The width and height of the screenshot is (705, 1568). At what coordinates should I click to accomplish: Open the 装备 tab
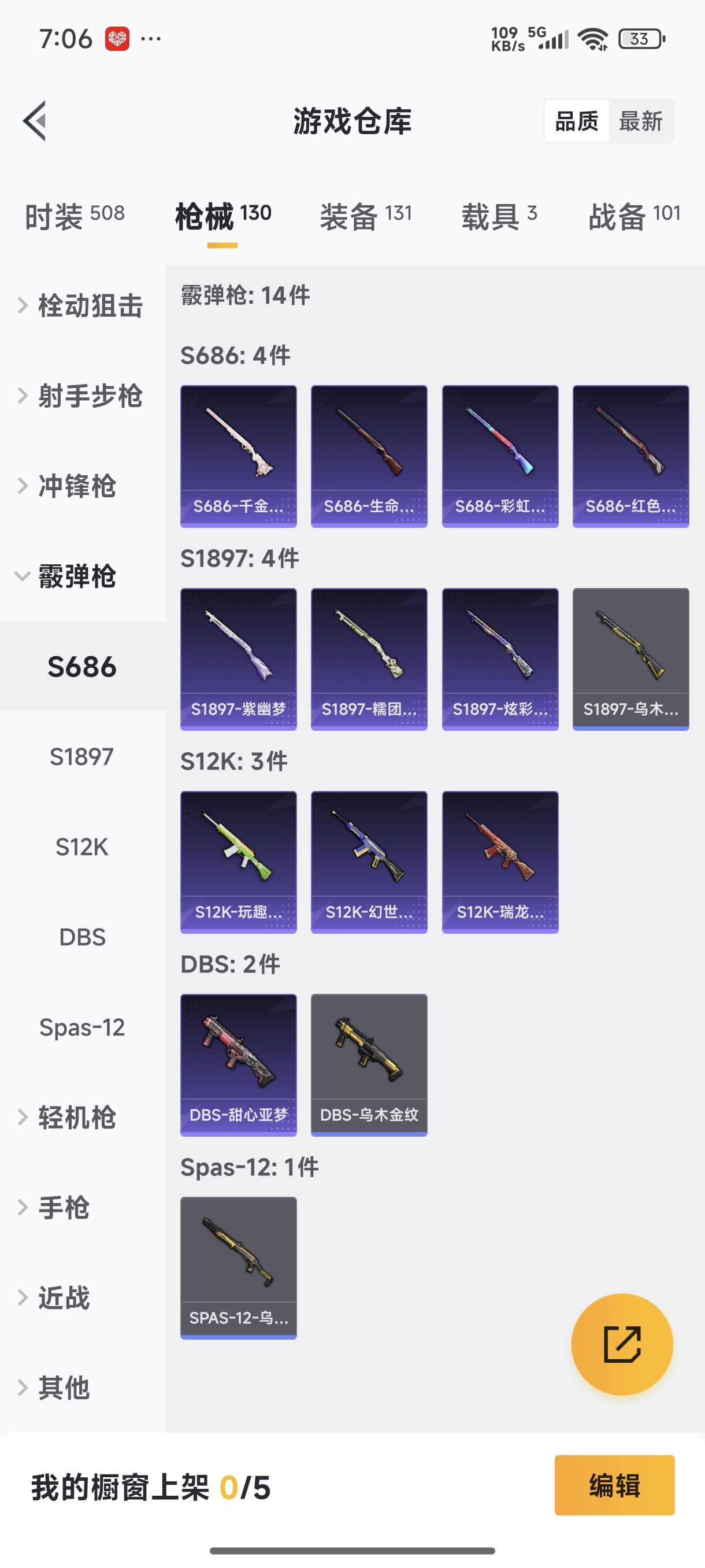(366, 216)
